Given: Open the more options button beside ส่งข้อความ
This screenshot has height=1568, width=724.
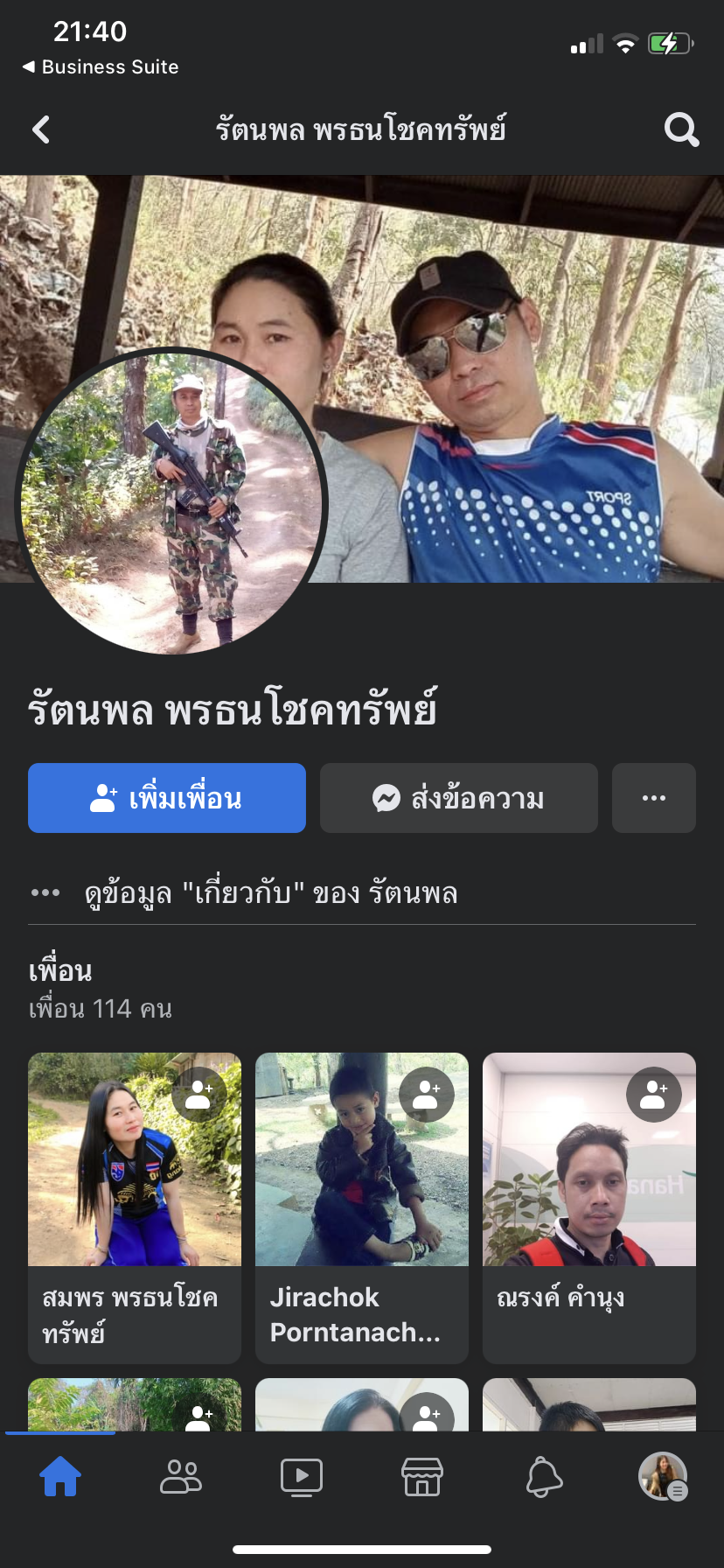Looking at the screenshot, I should click(654, 798).
